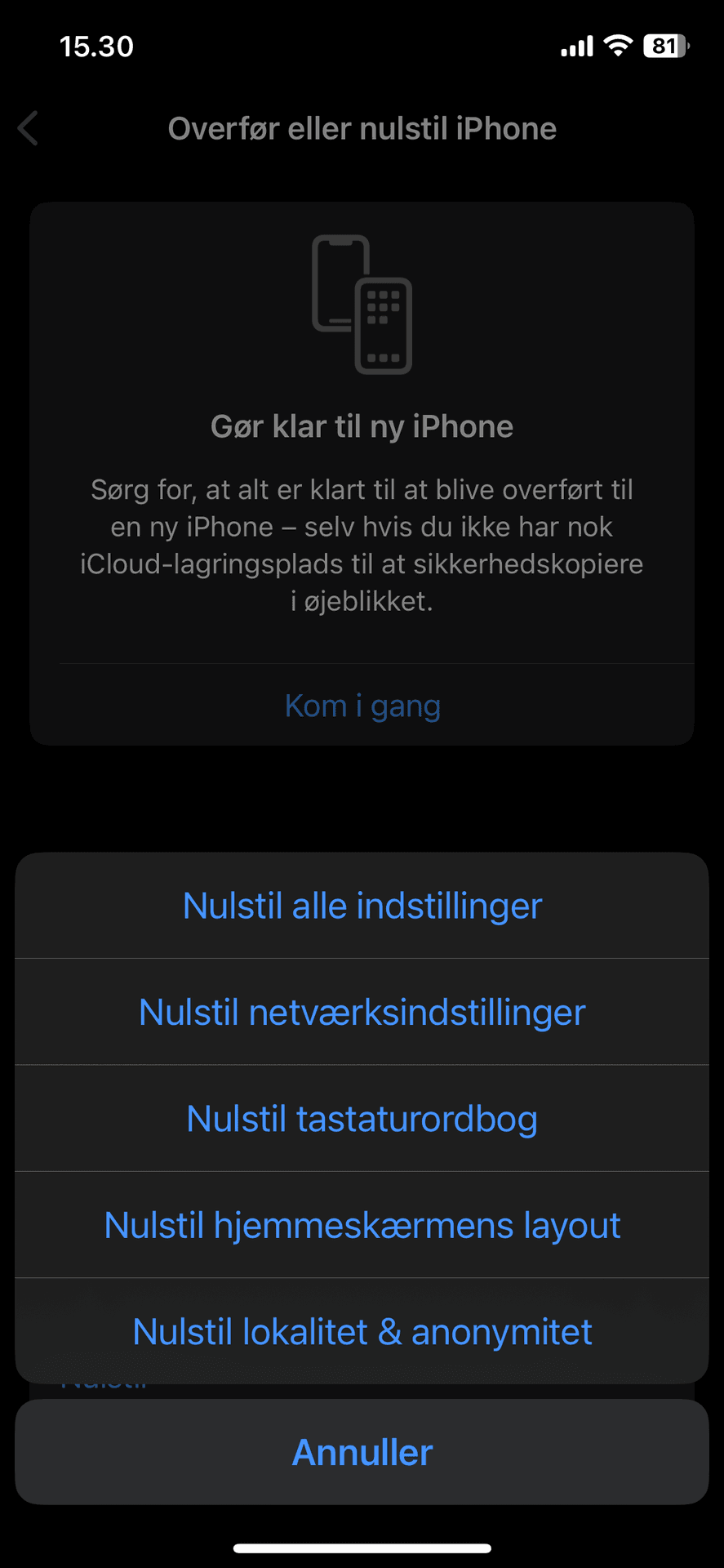Tap Nulstil tastaturordbog option

[362, 1119]
